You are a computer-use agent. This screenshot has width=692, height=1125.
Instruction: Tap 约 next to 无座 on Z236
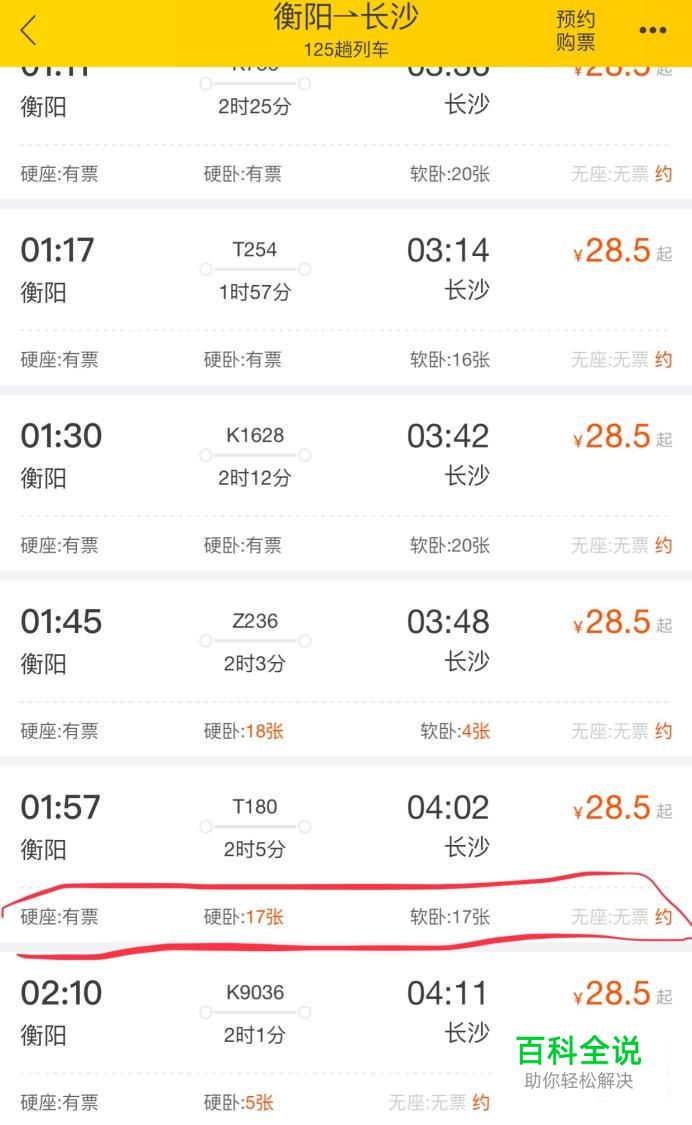point(663,731)
